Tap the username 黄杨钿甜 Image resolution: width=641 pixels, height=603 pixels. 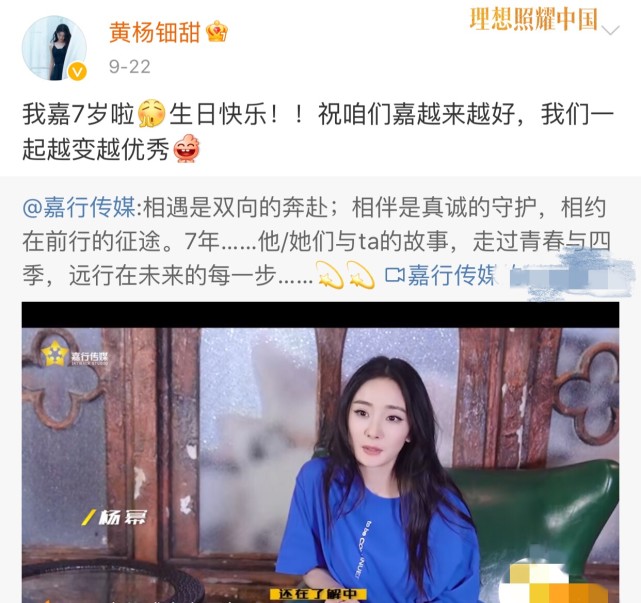[x=152, y=31]
